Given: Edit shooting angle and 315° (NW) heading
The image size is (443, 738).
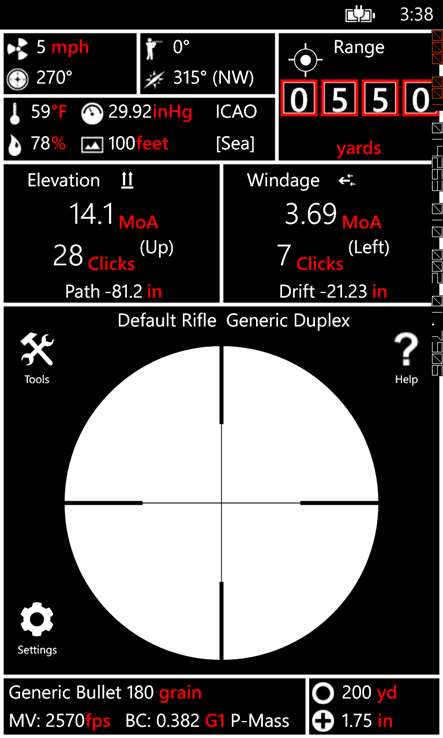Looking at the screenshot, I should click(208, 63).
